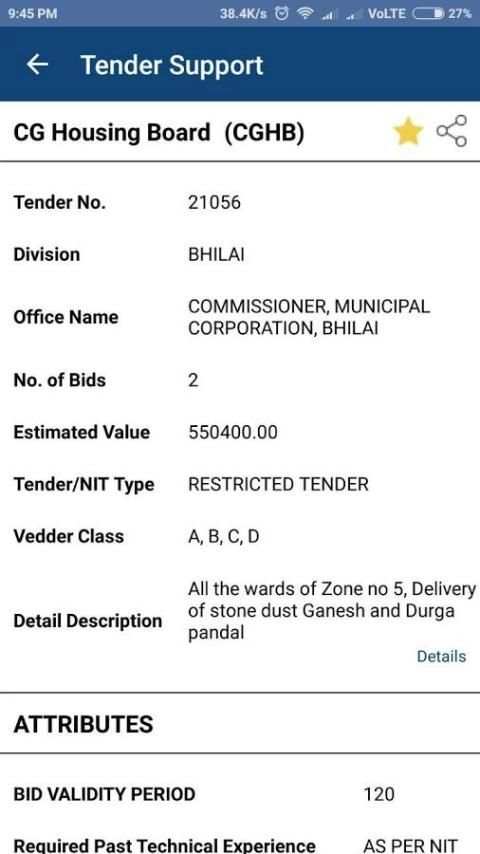Toggle the favorite star for this tender
This screenshot has height=854, width=480.
tap(408, 132)
